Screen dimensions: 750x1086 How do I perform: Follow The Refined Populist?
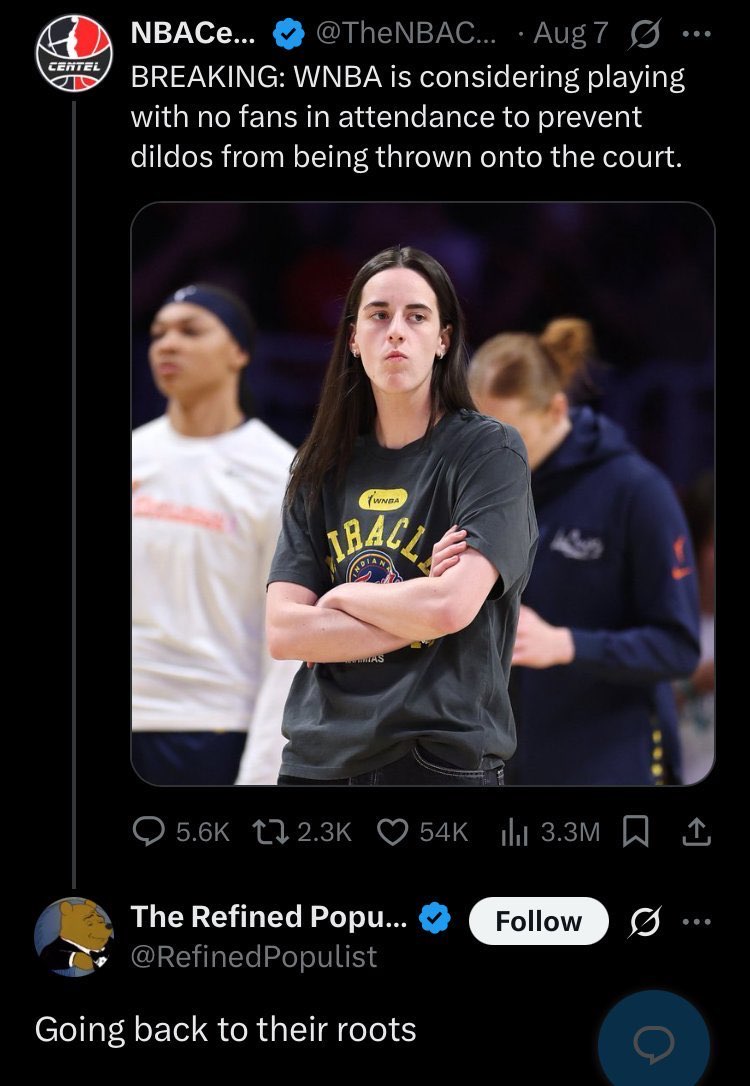(538, 921)
